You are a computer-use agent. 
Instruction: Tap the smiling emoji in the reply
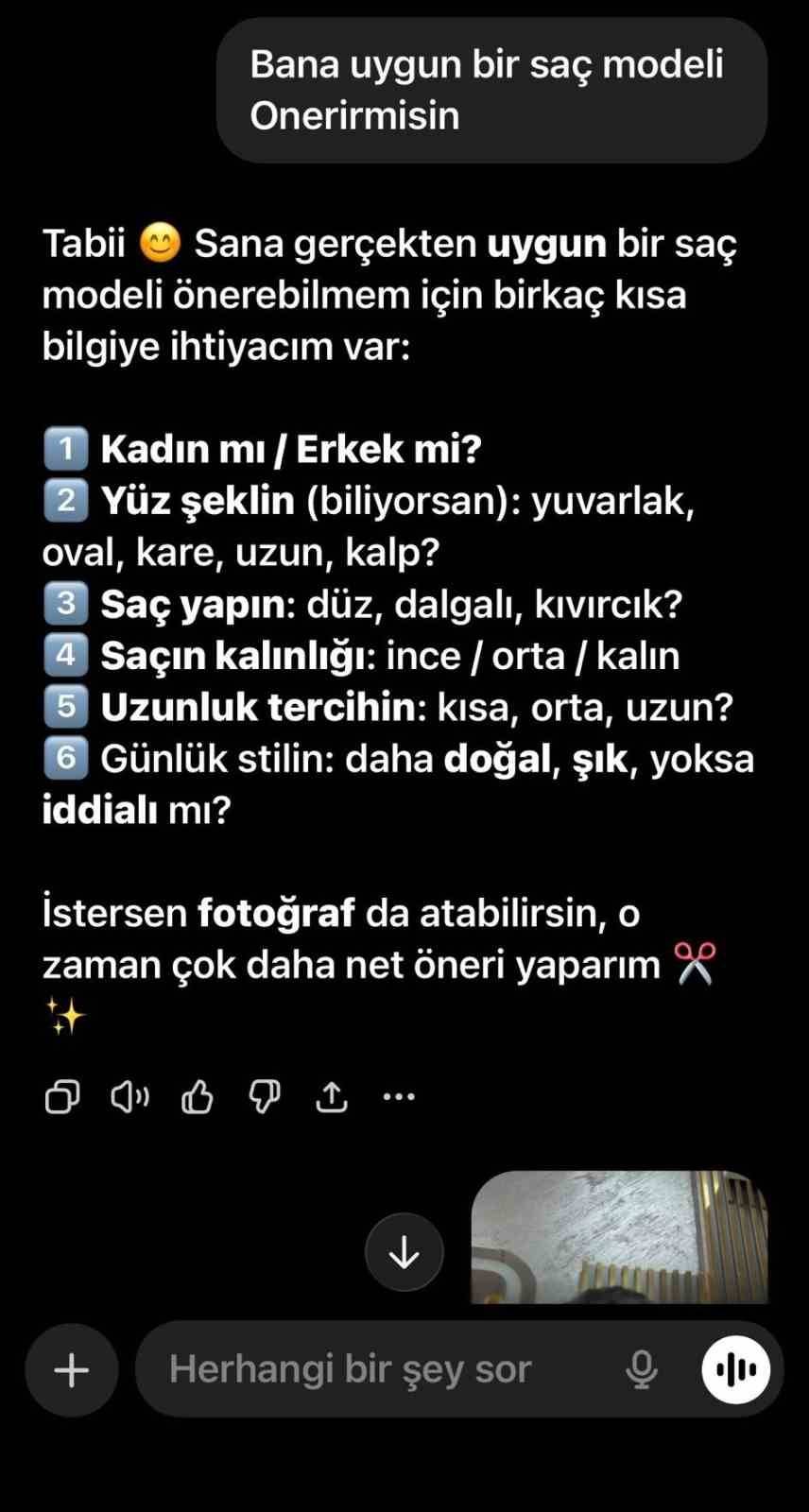pyautogui.click(x=161, y=243)
